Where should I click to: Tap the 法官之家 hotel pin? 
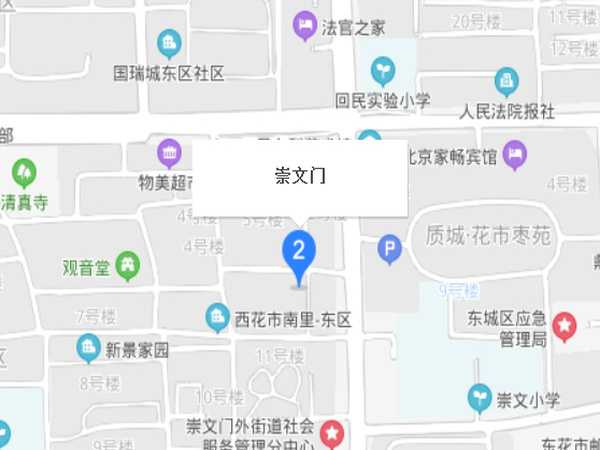pyautogui.click(x=305, y=27)
